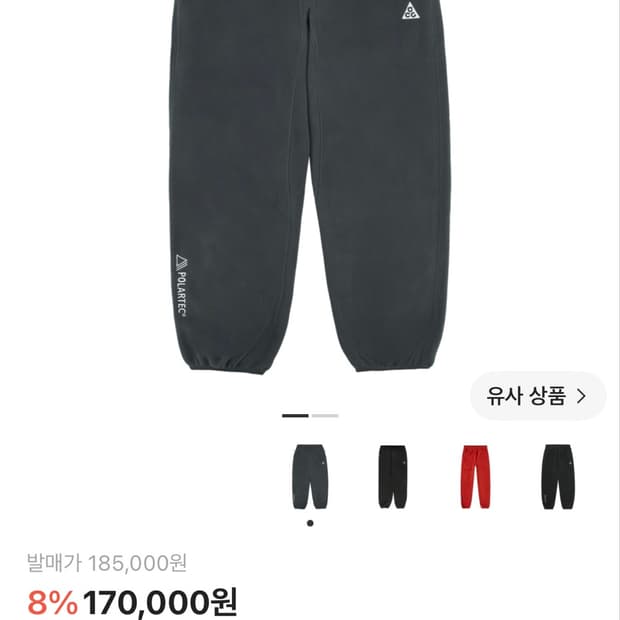Jump to the second image page indicator

click(x=325, y=416)
